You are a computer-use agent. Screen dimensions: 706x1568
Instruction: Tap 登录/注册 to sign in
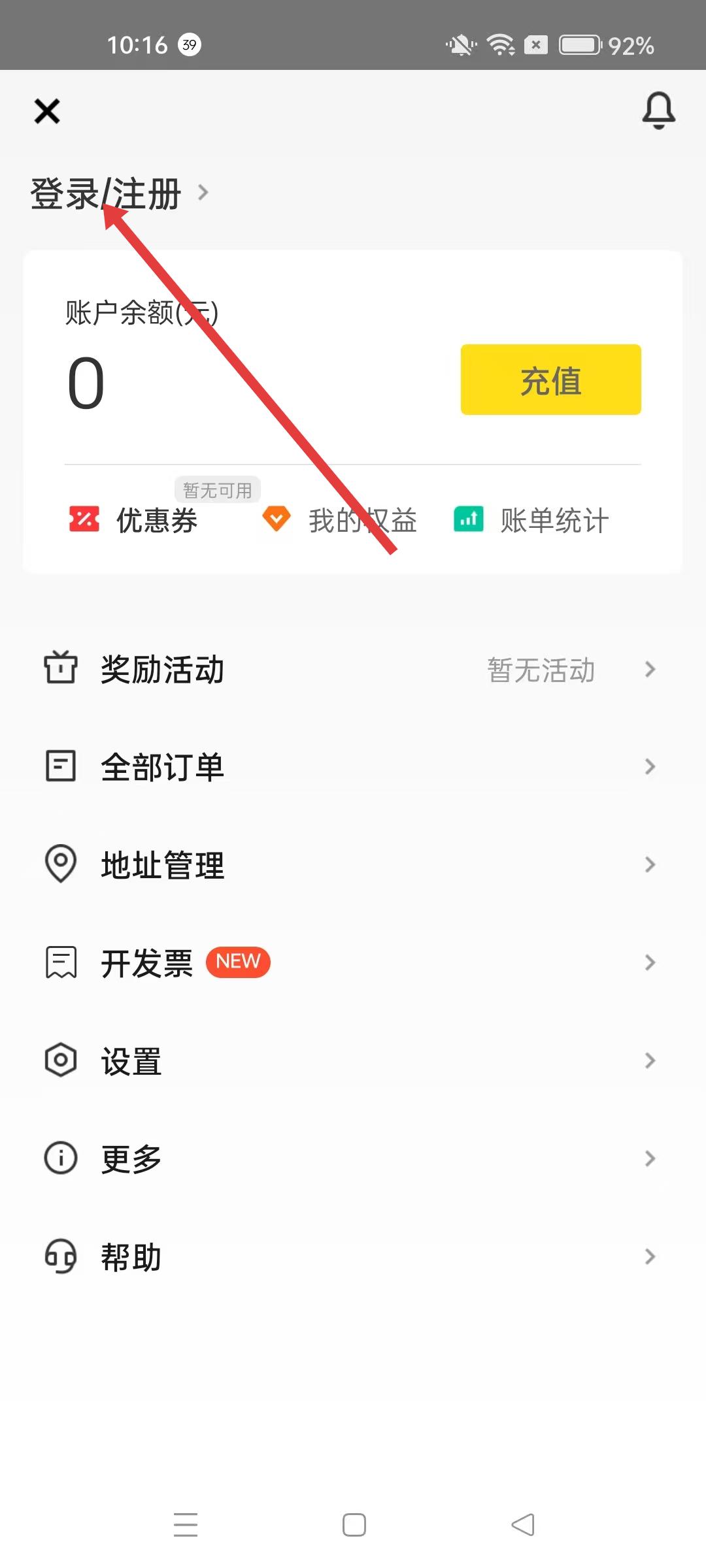coord(107,194)
